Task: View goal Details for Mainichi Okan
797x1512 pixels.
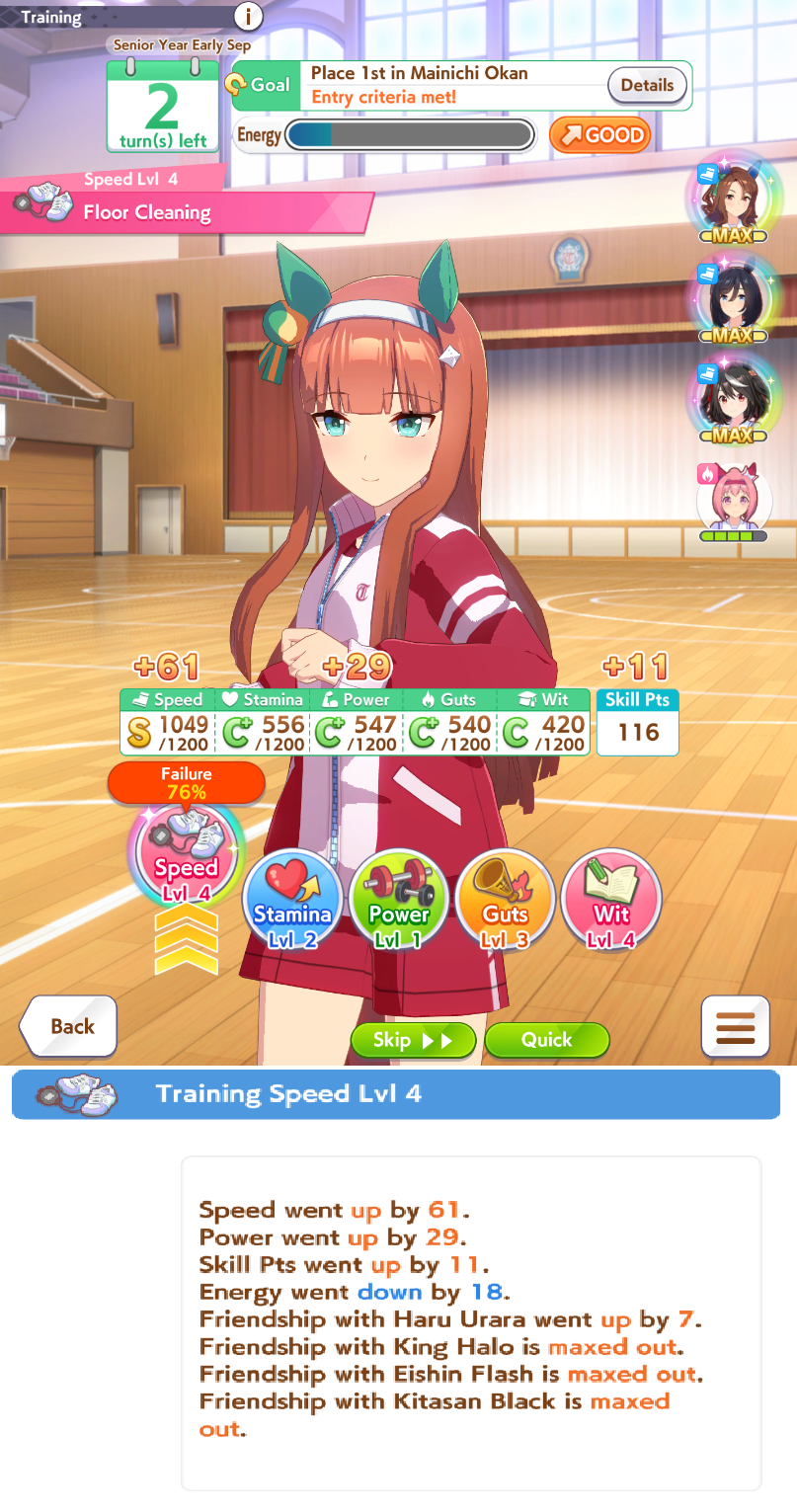Action: pyautogui.click(x=647, y=85)
